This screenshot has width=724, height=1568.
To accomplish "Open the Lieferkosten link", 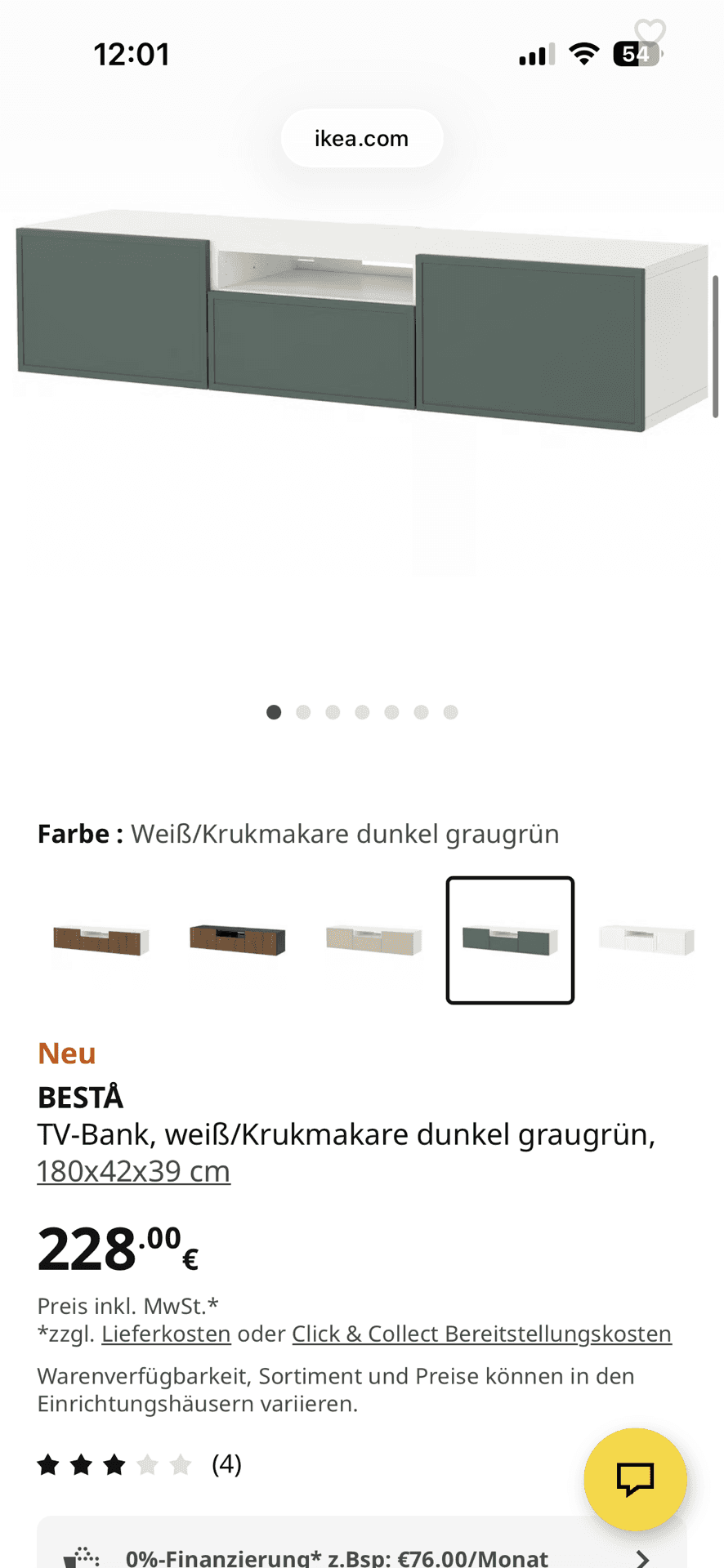I will click(x=166, y=1334).
